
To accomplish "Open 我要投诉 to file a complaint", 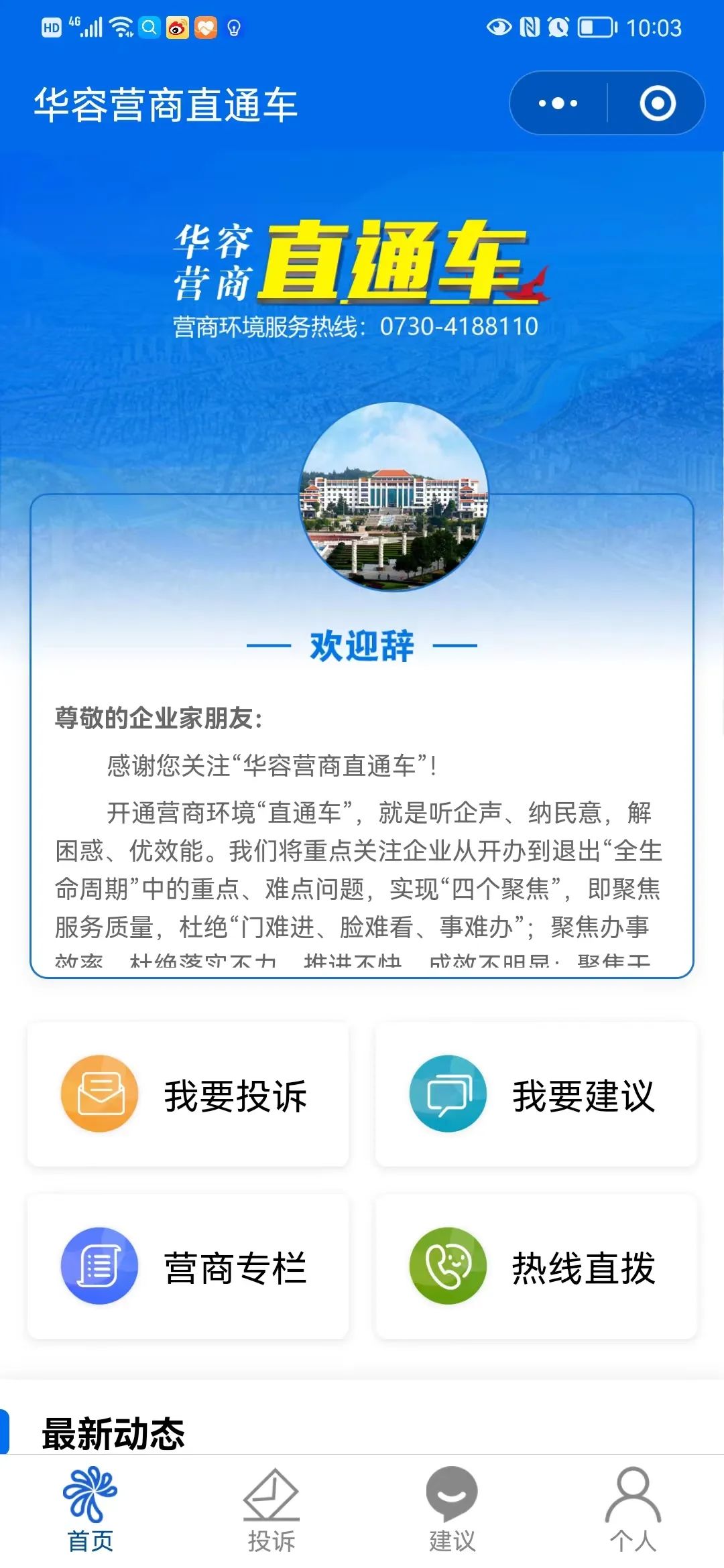I will coord(188,1094).
